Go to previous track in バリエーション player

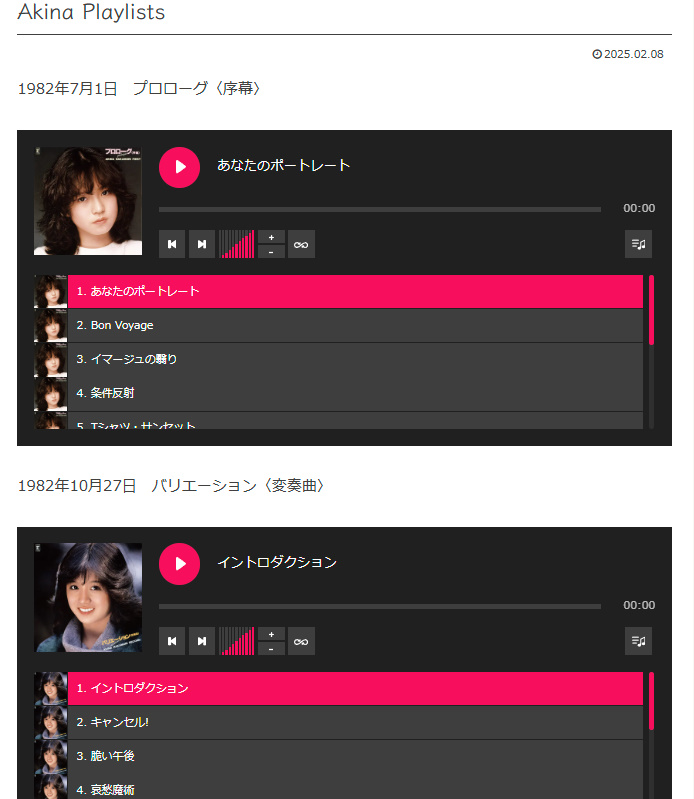coord(172,641)
